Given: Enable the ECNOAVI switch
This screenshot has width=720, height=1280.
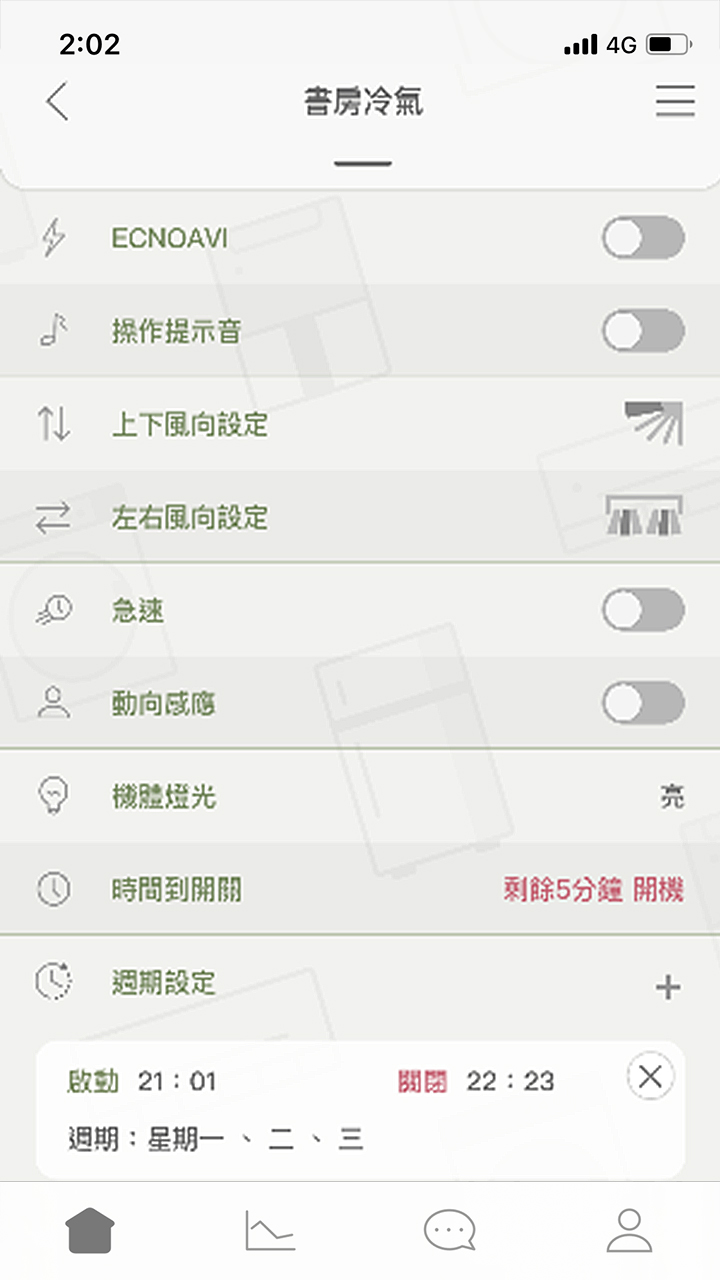Looking at the screenshot, I should pyautogui.click(x=643, y=238).
